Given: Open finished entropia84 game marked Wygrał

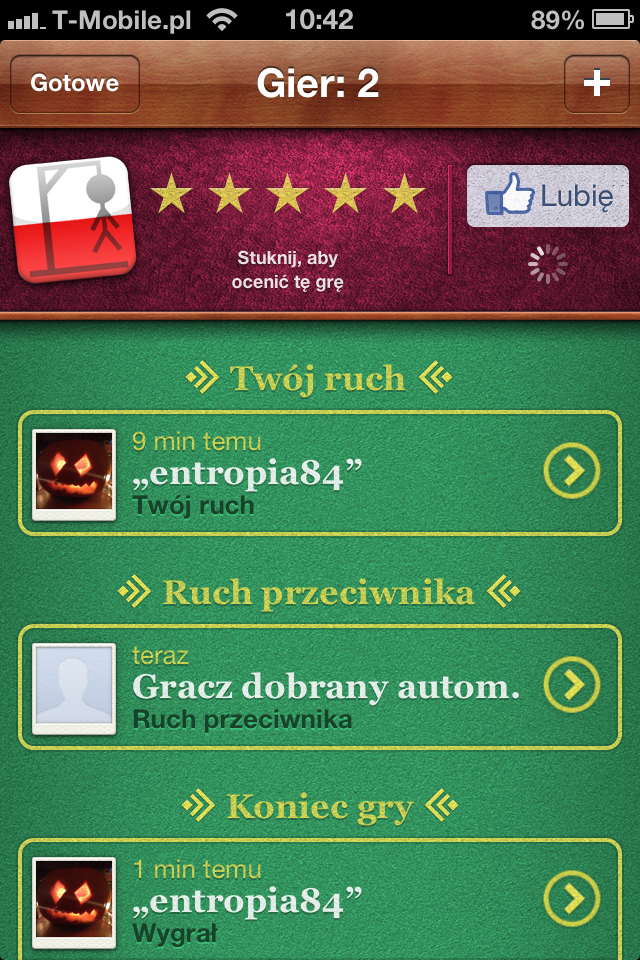Looking at the screenshot, I should click(x=320, y=900).
